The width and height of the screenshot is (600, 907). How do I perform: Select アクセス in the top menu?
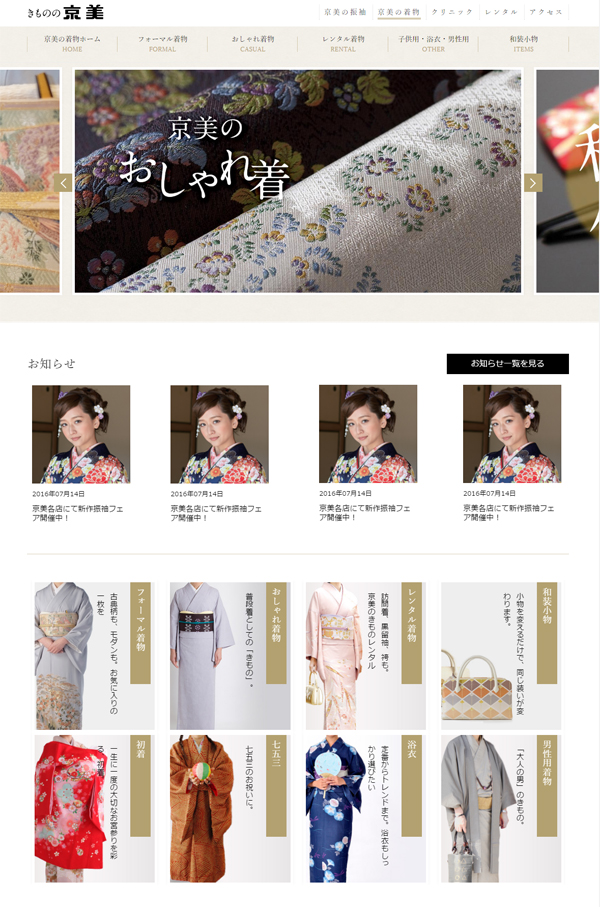(x=544, y=12)
